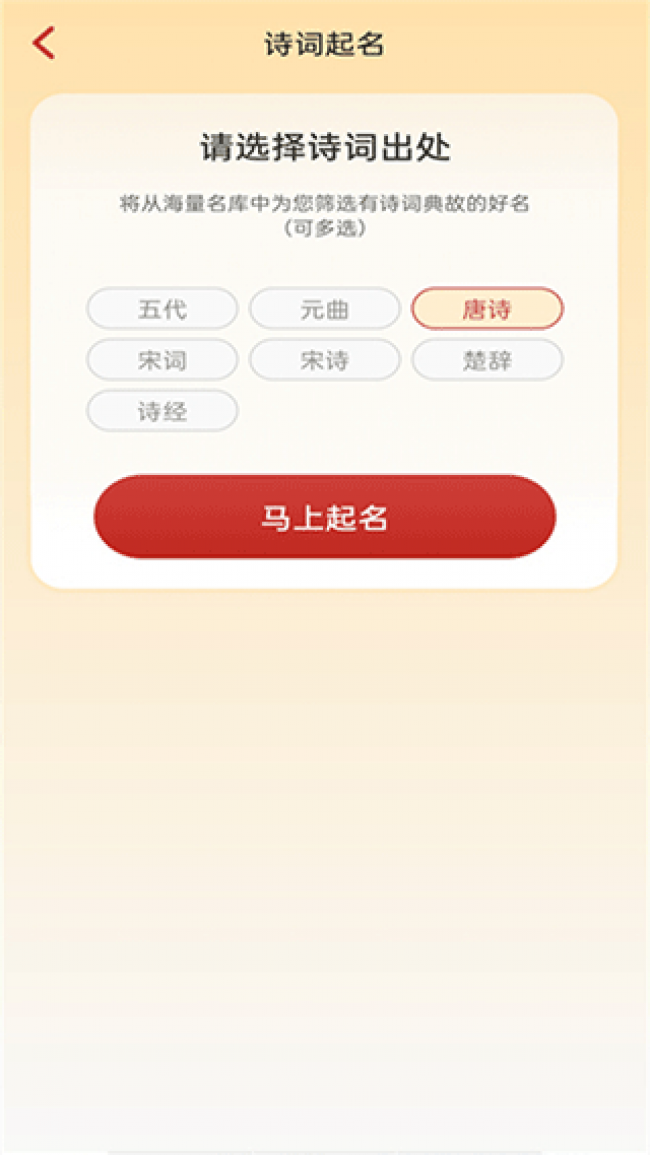Select the 五代 poetry source chip
Viewport: 650px width, 1155px height.
162,308
